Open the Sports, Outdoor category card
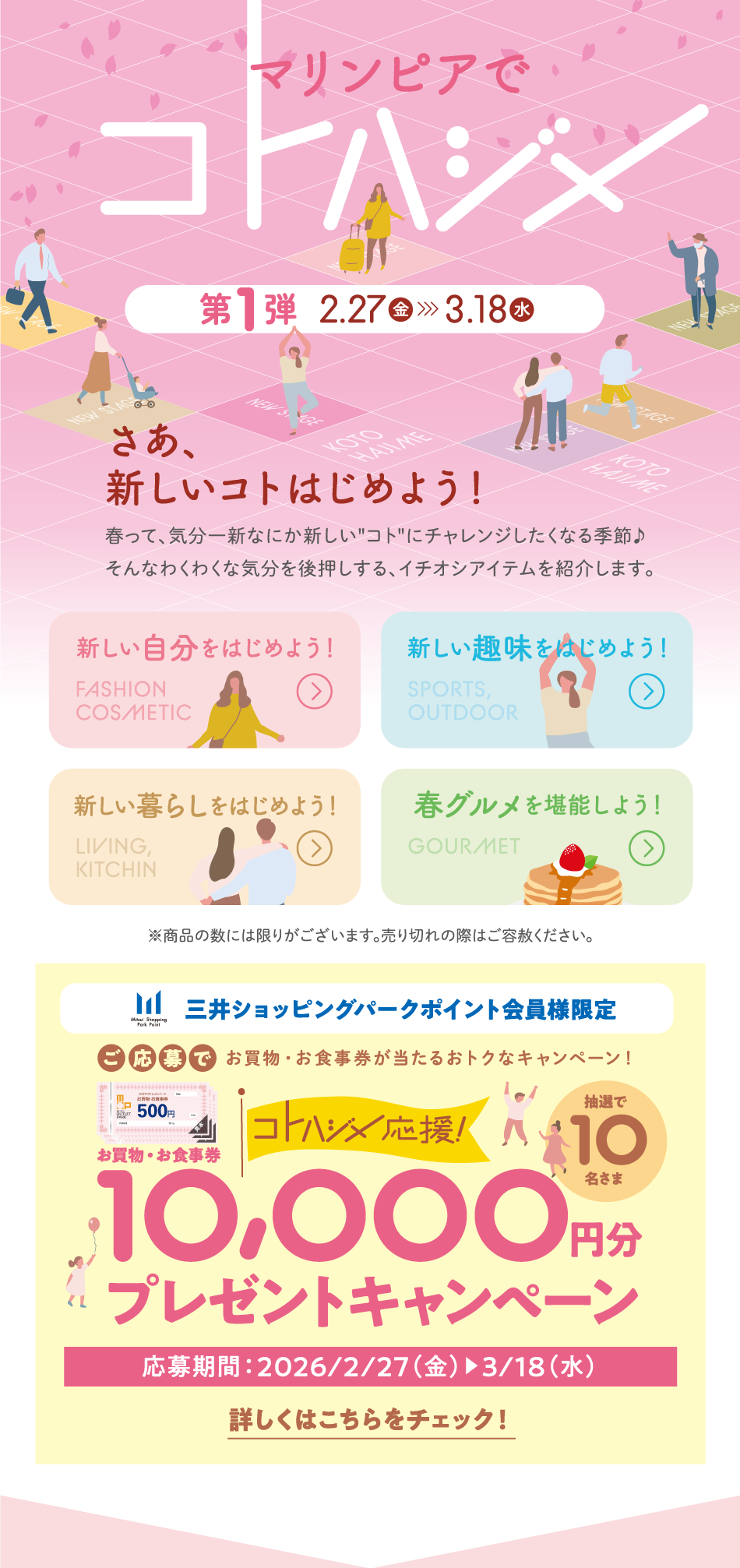 click(536, 680)
